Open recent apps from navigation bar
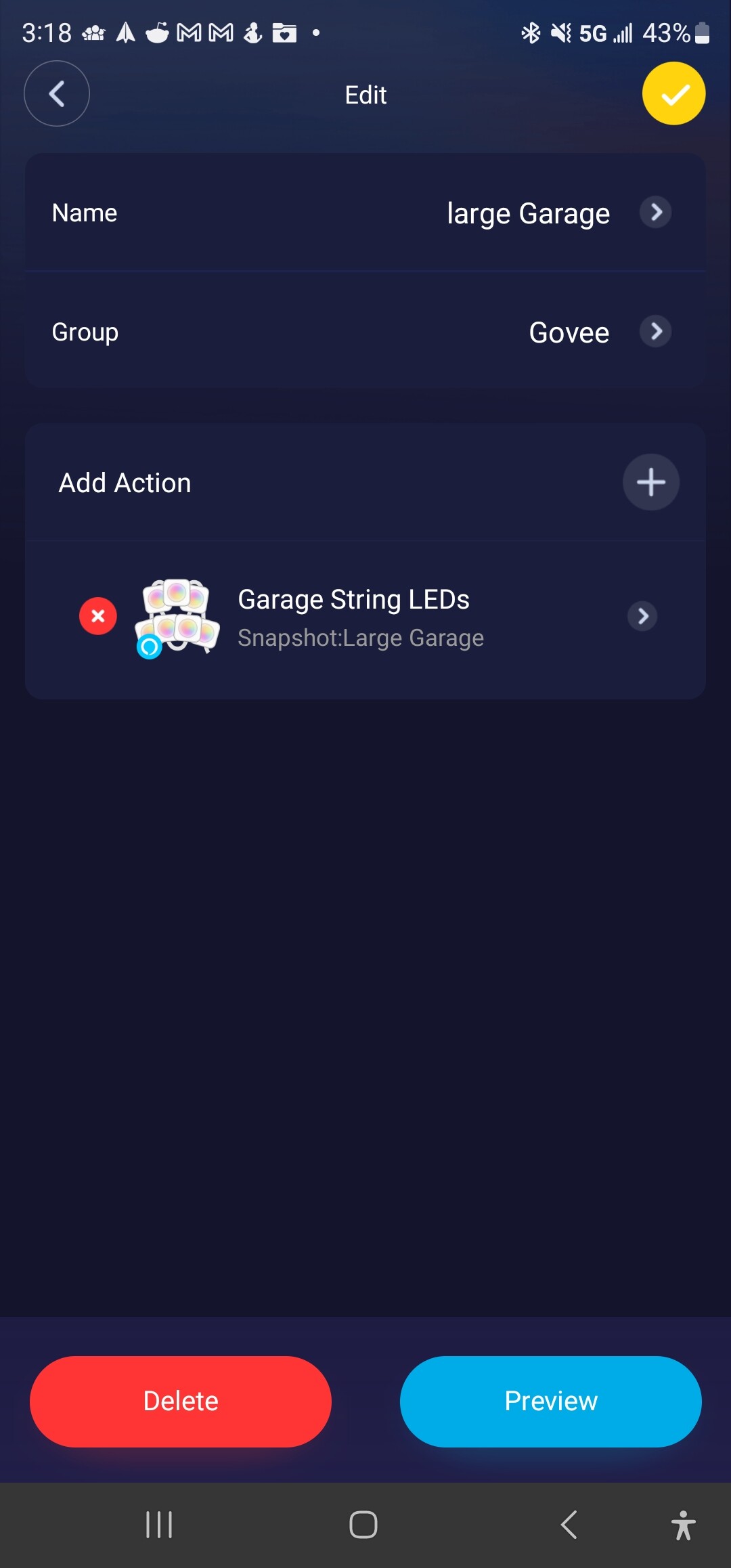 pyautogui.click(x=159, y=1525)
